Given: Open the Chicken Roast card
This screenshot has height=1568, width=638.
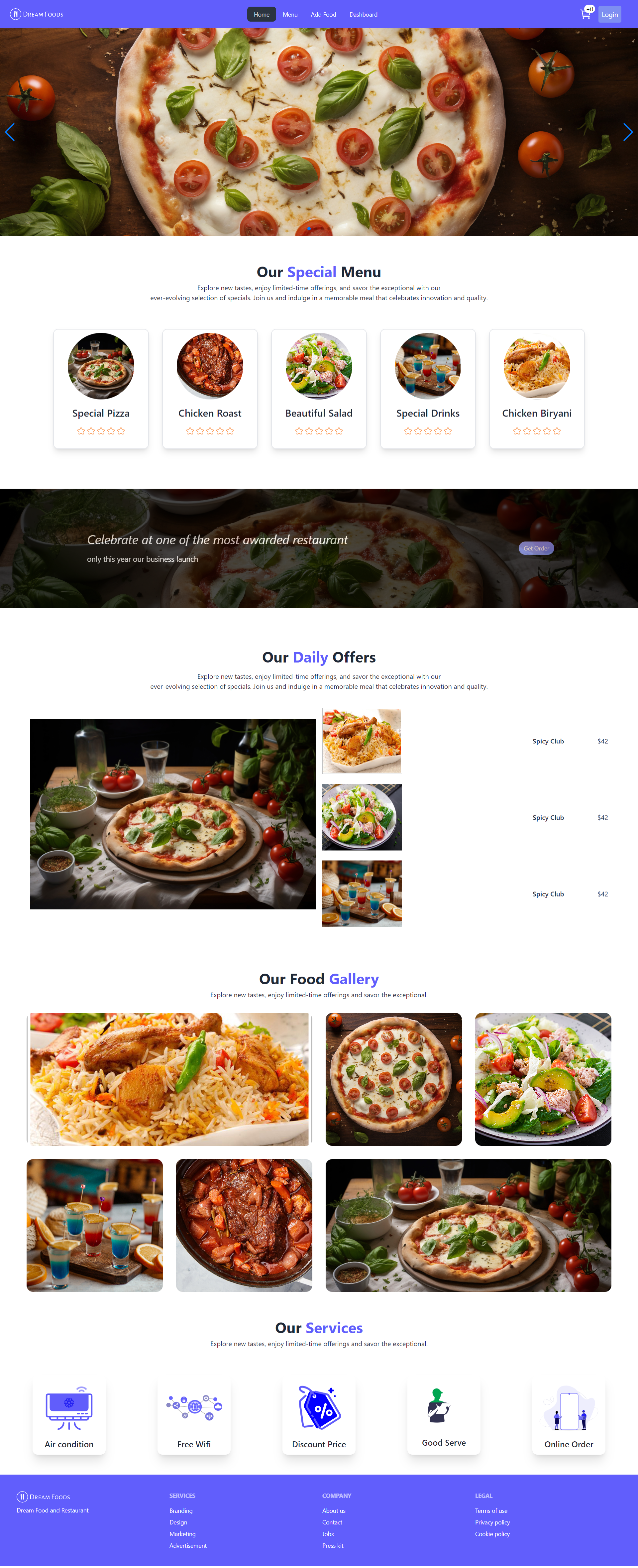Looking at the screenshot, I should pyautogui.click(x=210, y=388).
